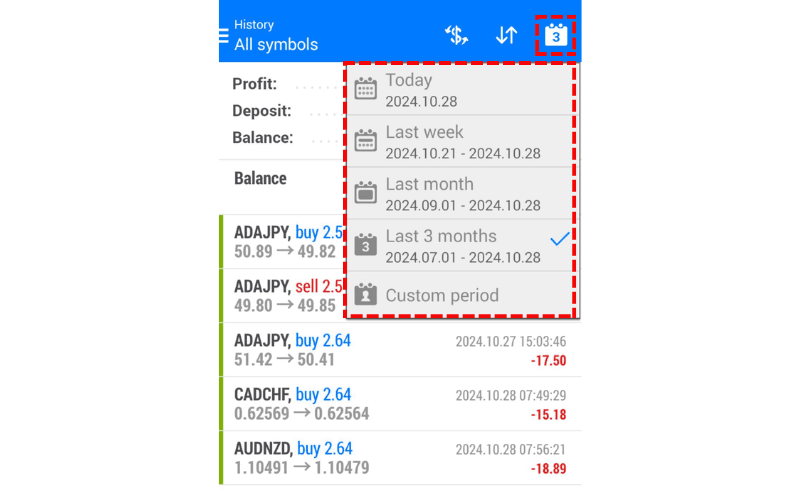Choose Last week period
This screenshot has width=800, height=500.
click(460, 141)
